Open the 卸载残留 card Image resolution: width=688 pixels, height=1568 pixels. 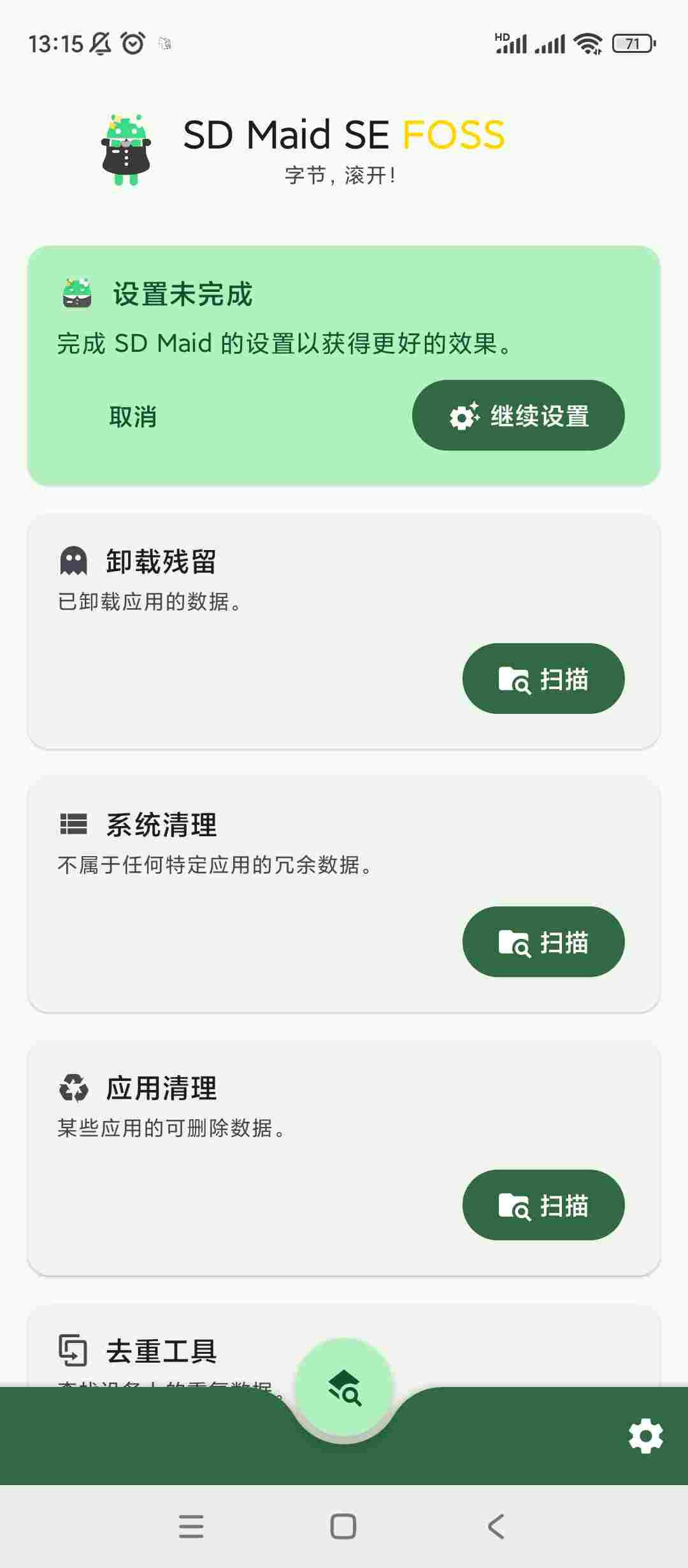(344, 631)
